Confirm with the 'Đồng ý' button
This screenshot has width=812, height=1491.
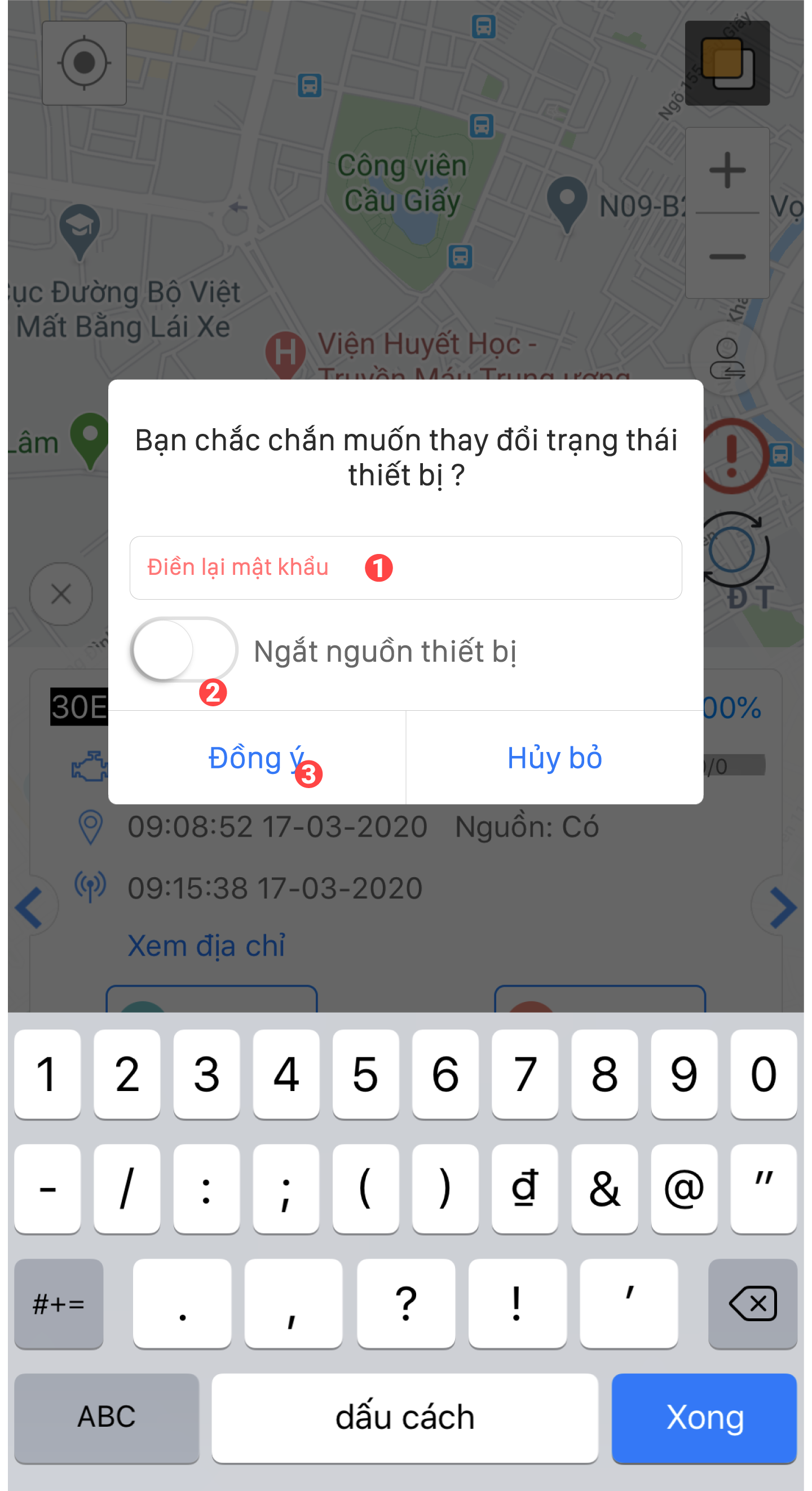257,758
